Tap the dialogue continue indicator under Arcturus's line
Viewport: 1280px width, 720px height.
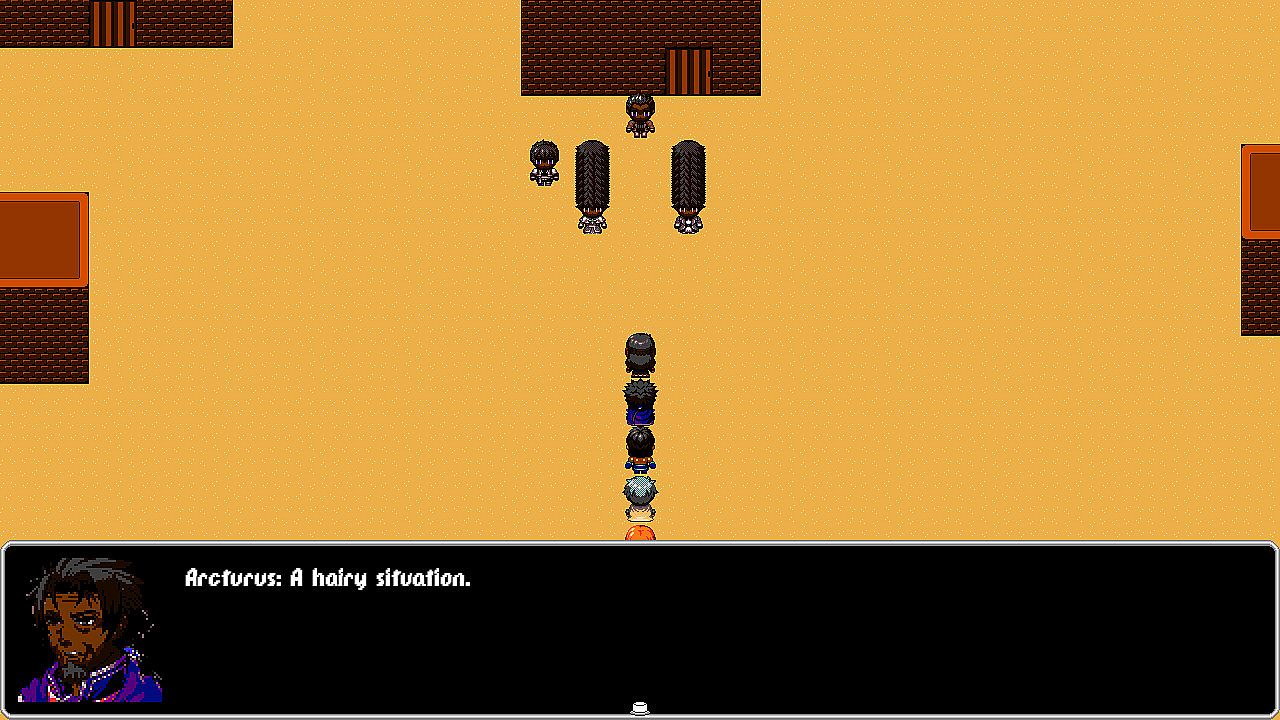tap(640, 708)
